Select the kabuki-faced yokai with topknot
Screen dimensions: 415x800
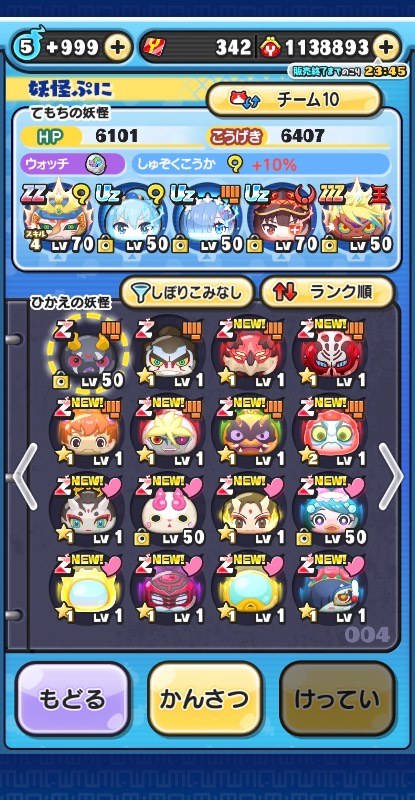tap(167, 353)
